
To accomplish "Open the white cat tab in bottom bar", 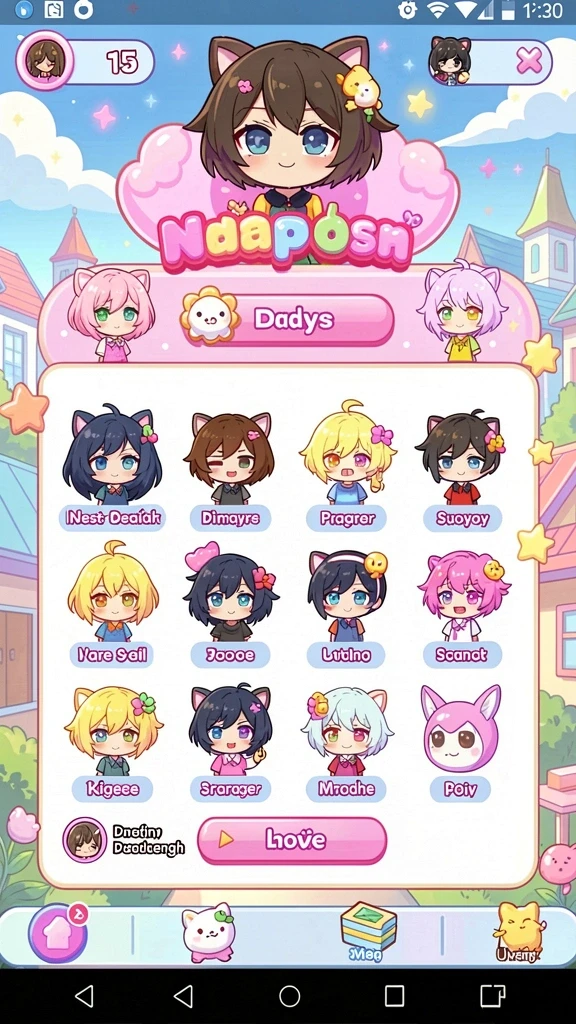I will [208, 932].
